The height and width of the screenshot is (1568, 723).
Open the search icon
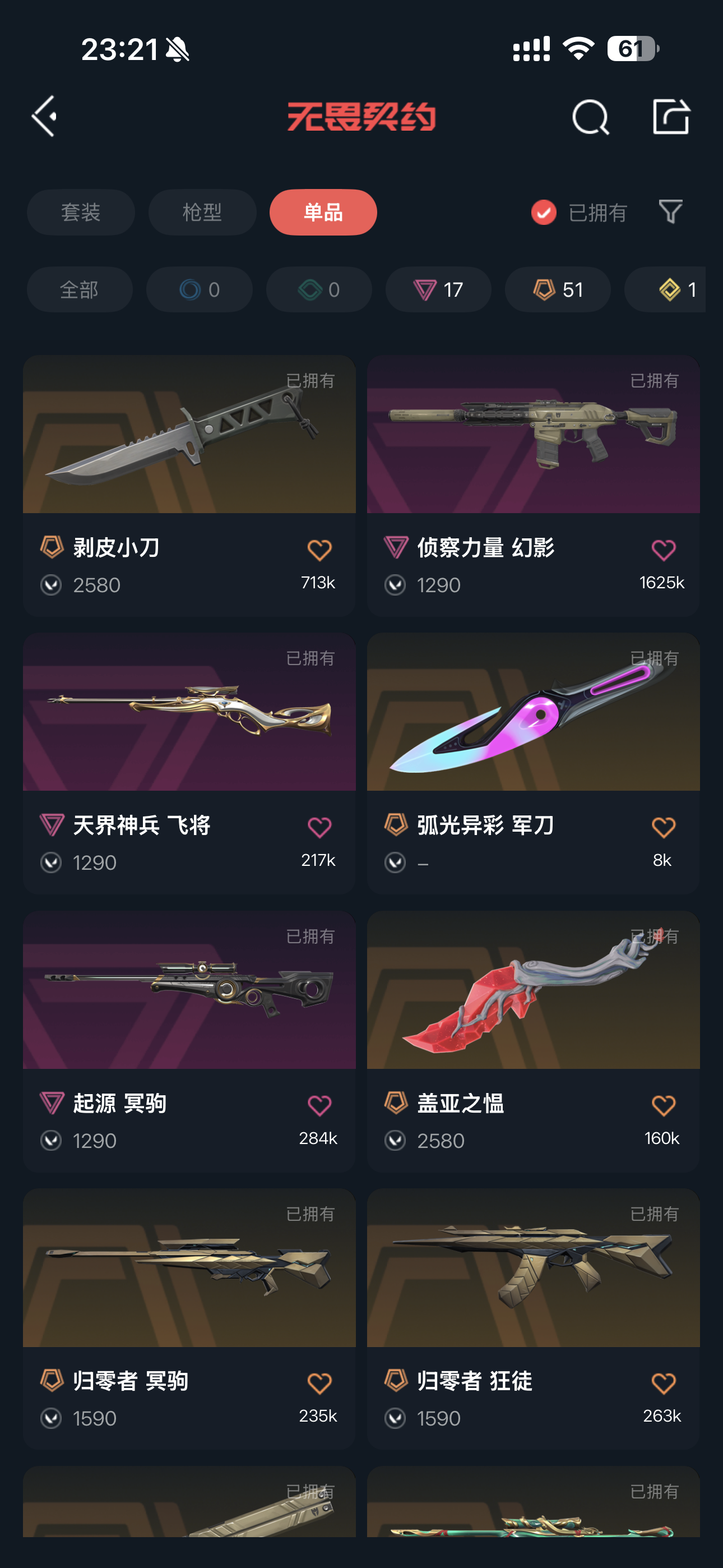click(590, 116)
